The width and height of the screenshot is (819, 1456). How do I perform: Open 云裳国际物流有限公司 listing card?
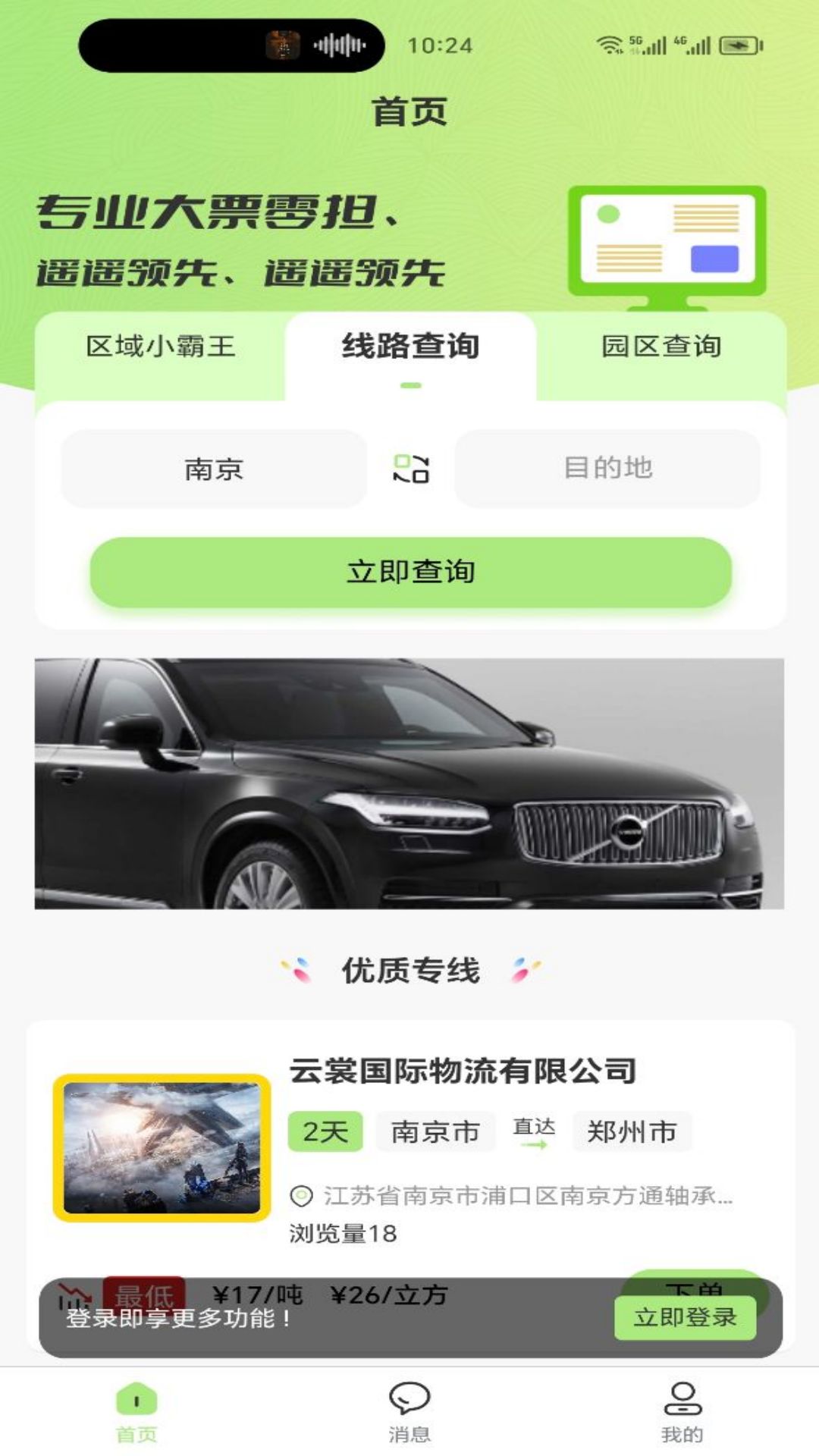tap(462, 1071)
